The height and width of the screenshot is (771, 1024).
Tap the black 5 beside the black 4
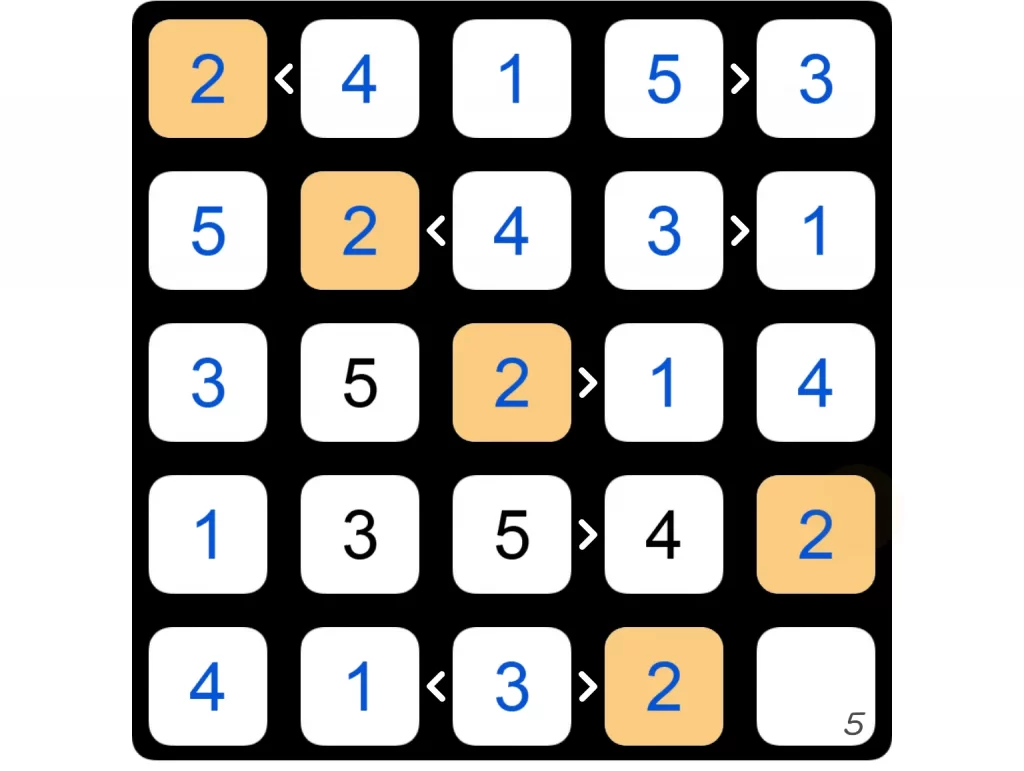[x=511, y=534]
